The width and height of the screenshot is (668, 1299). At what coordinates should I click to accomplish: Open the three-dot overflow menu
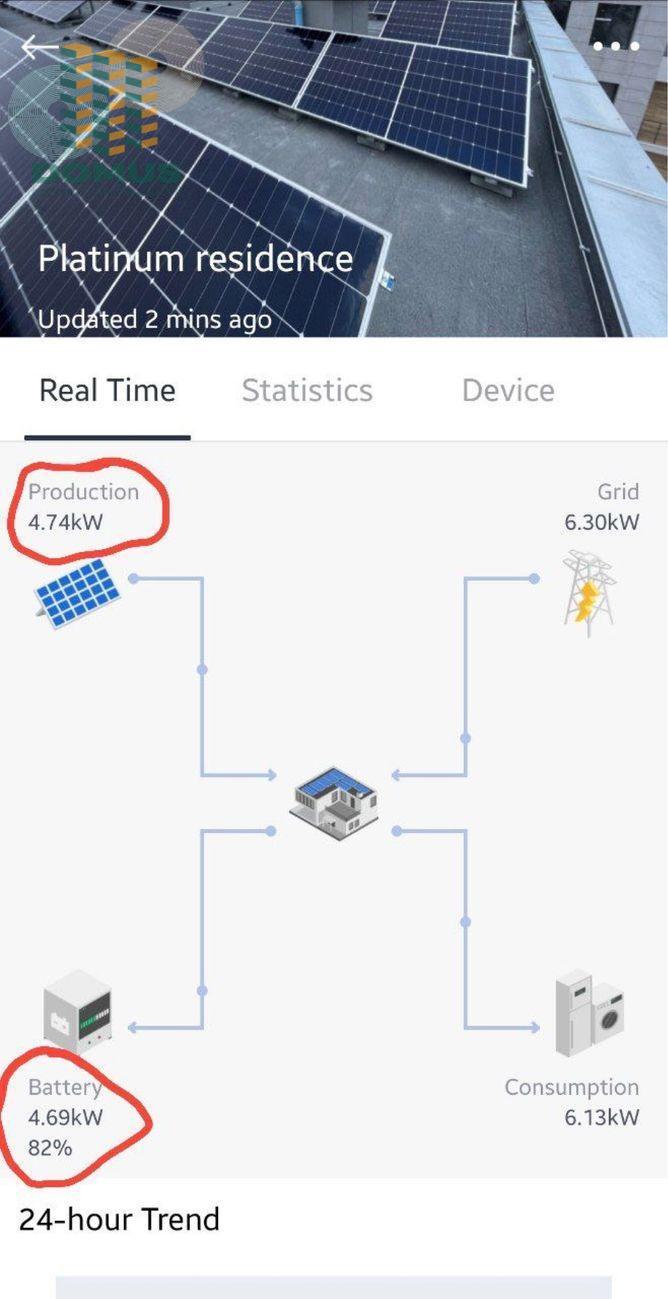(x=615, y=46)
